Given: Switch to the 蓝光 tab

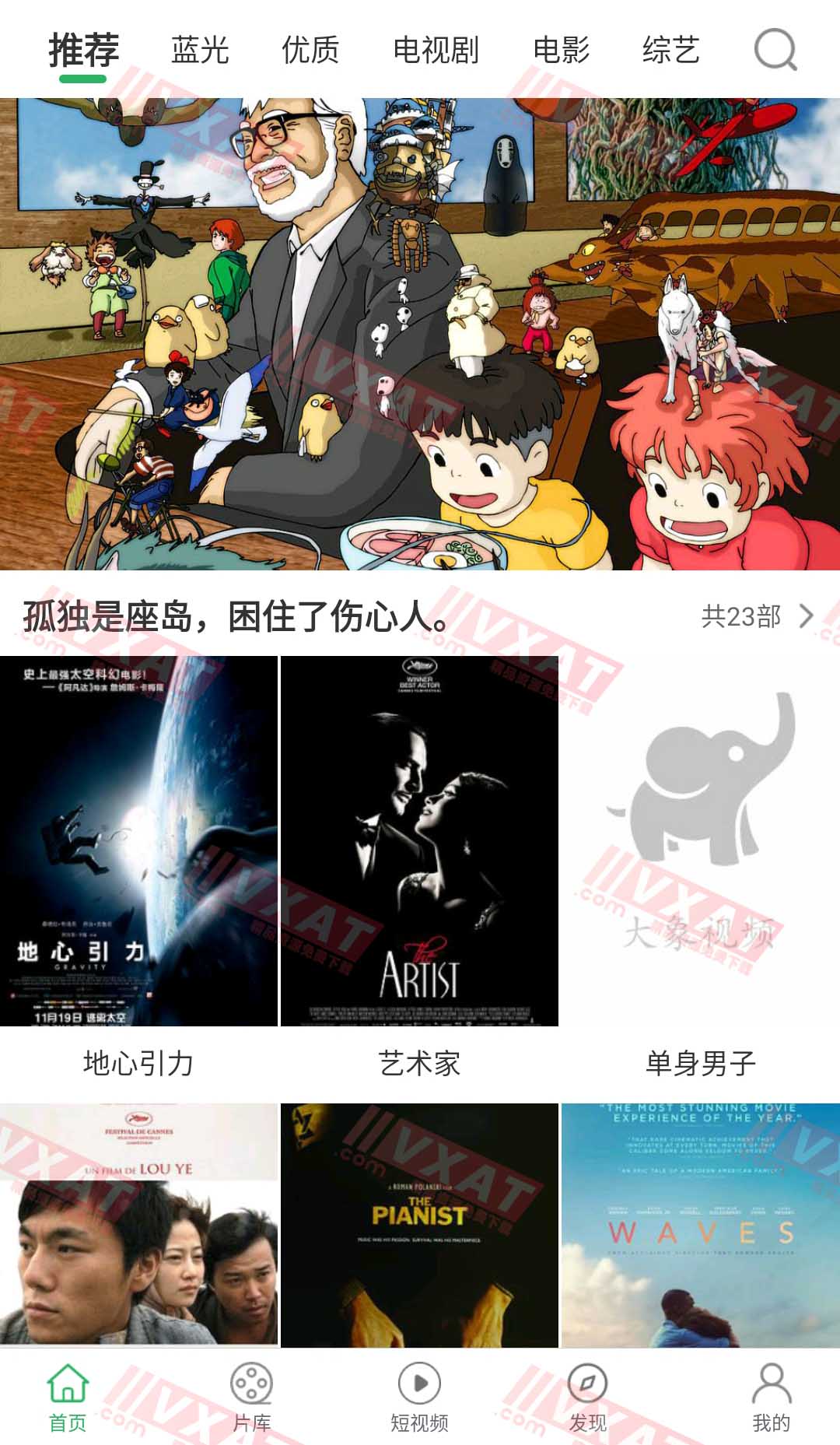Looking at the screenshot, I should click(200, 51).
